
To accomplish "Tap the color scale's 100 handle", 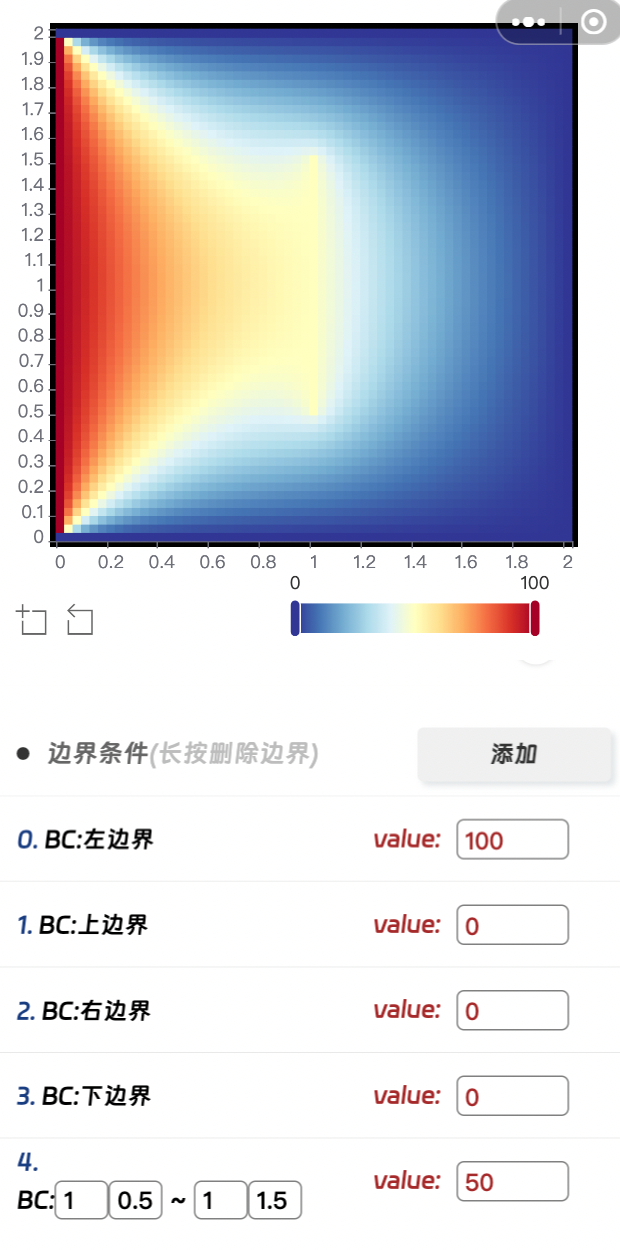I will pos(535,618).
